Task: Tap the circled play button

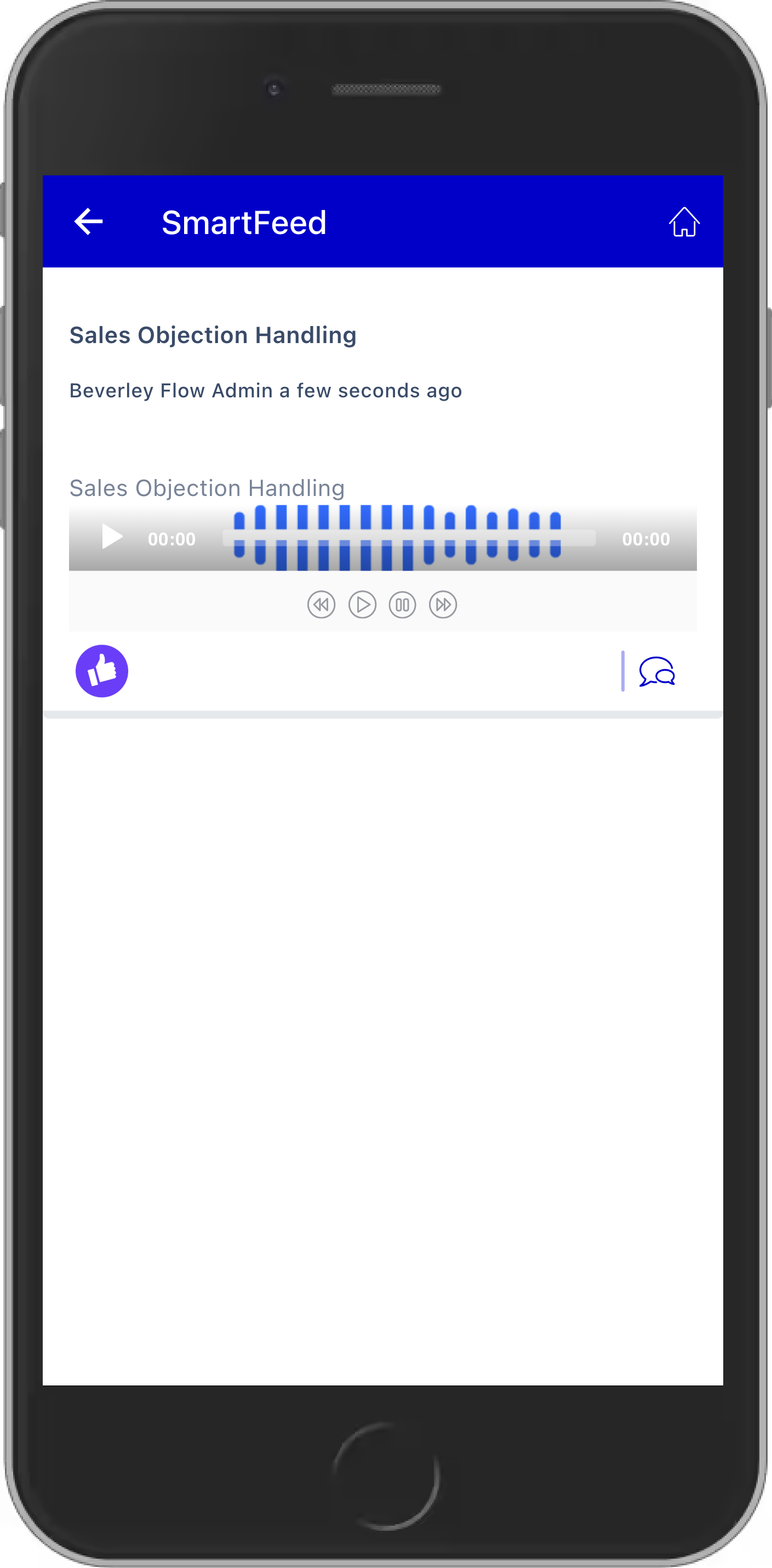Action: click(362, 605)
